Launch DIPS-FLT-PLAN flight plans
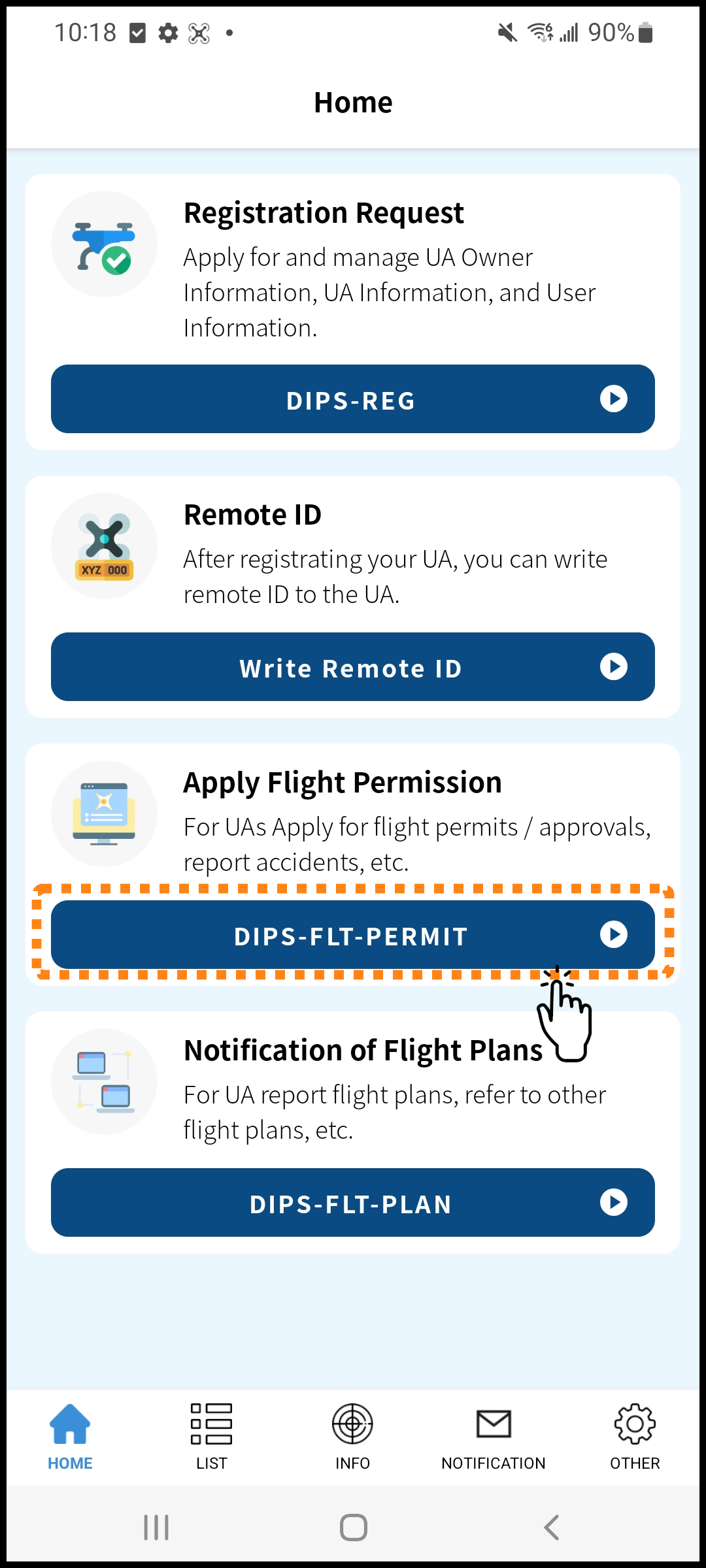 coord(353,1203)
